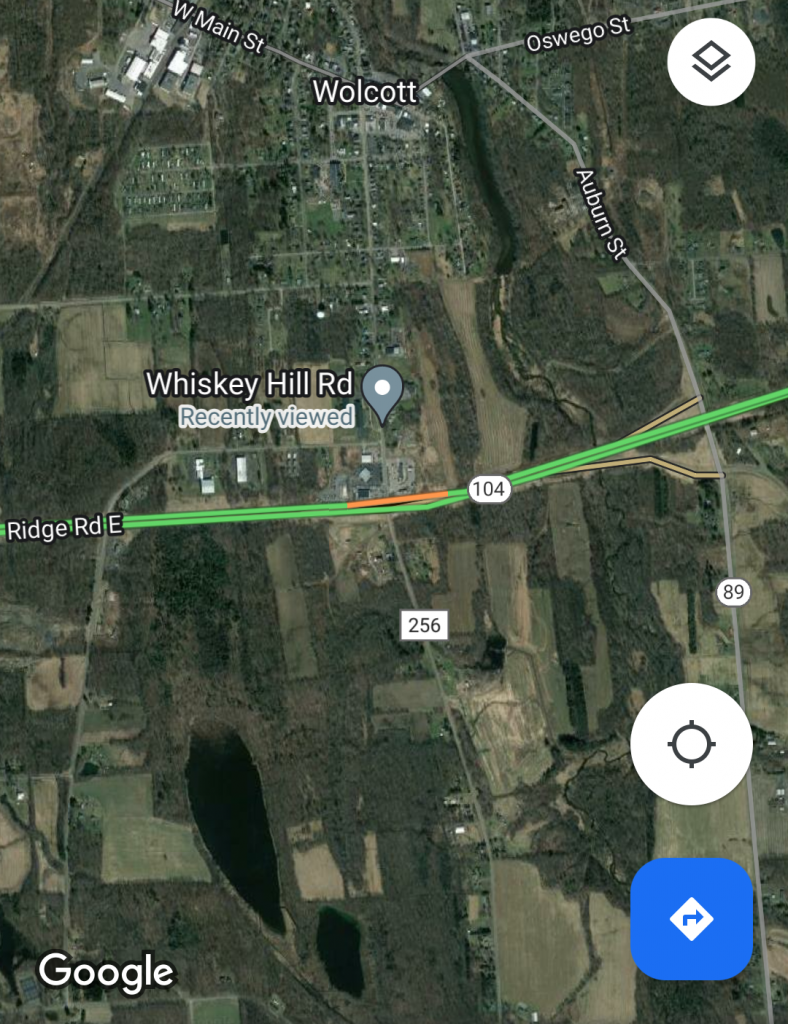Open the map layers selector
Viewport: 788px width, 1024px height.
click(x=711, y=61)
